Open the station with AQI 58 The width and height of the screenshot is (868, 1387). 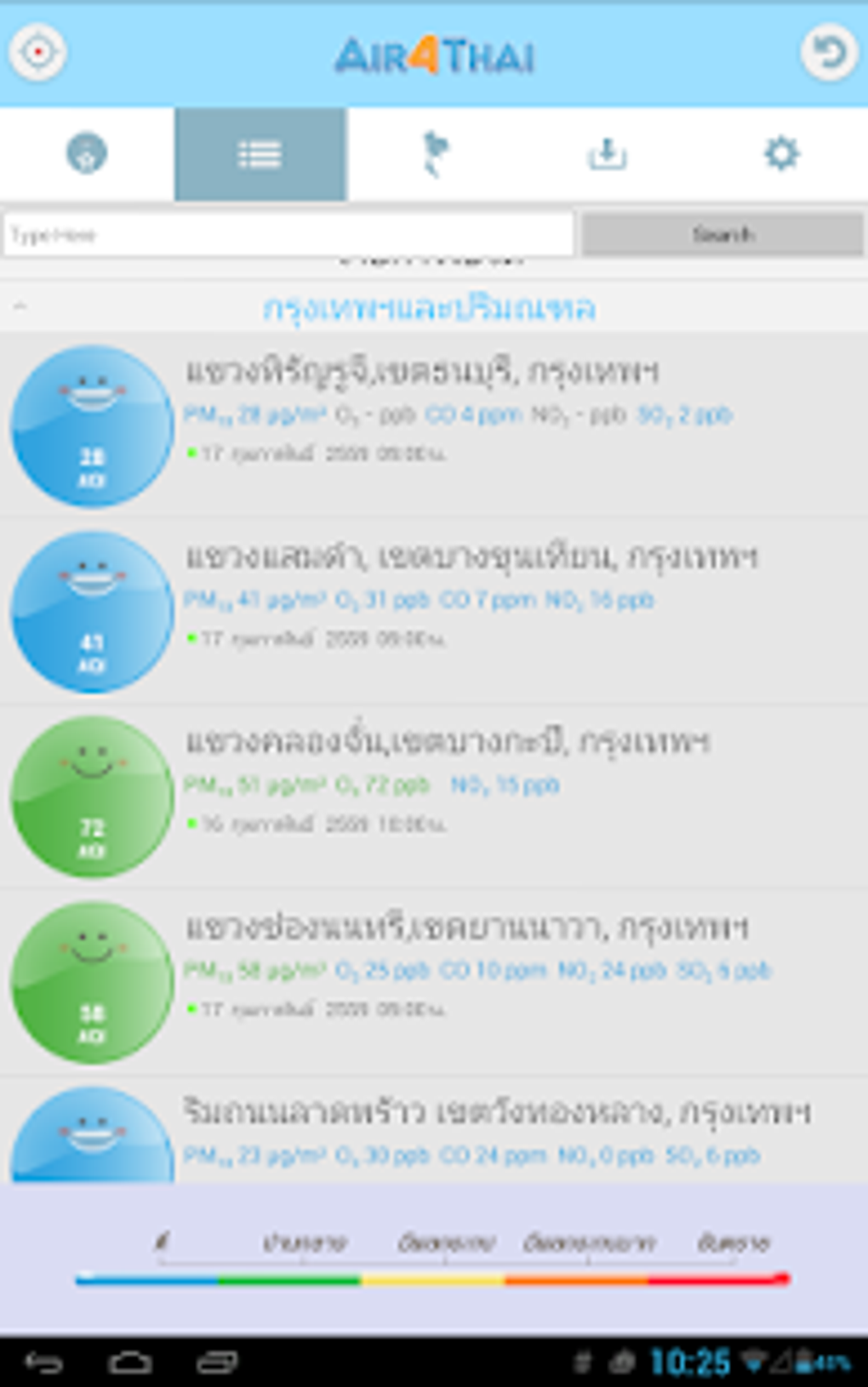(434, 982)
